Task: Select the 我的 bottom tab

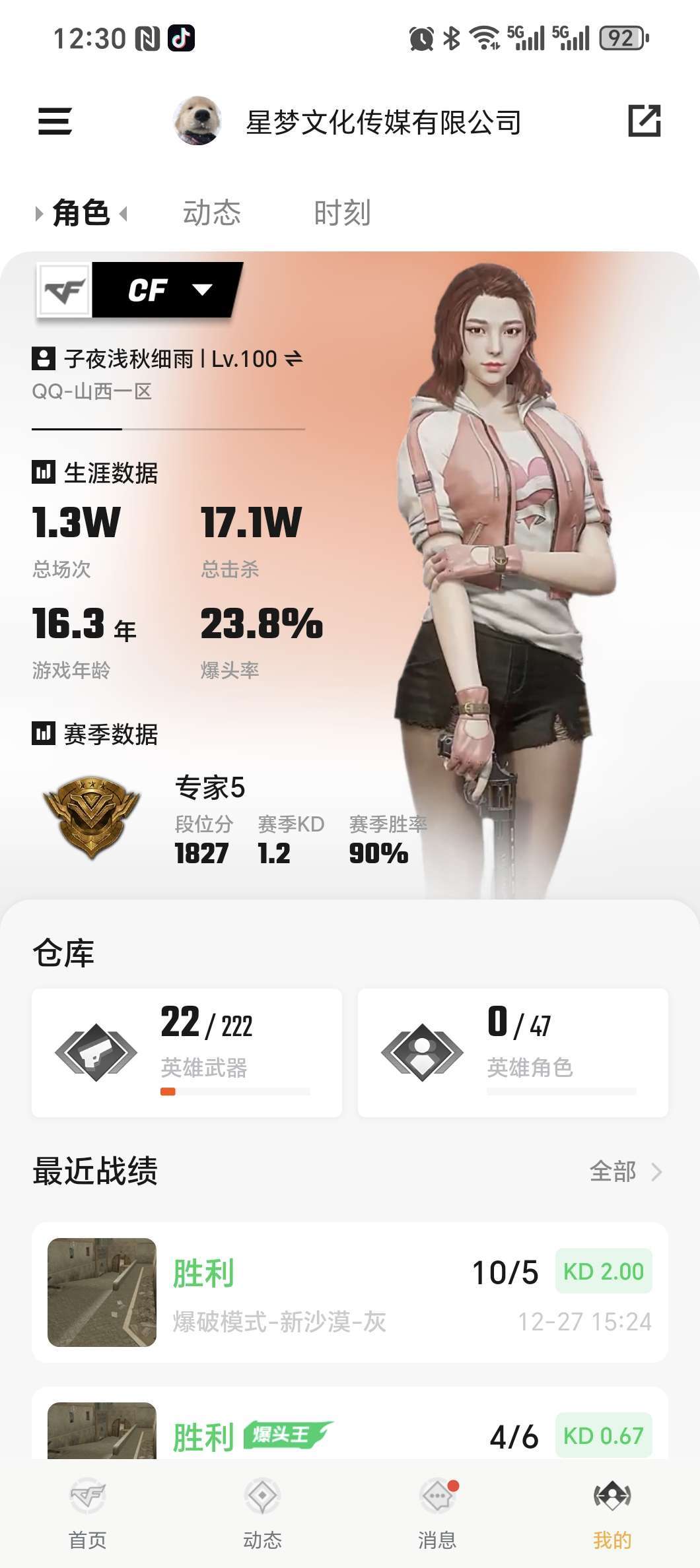Action: tap(612, 1511)
